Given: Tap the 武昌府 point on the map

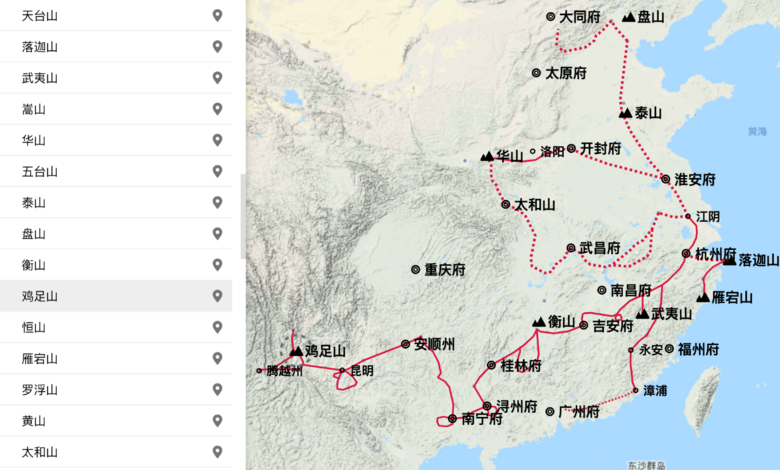Looking at the screenshot, I should pyautogui.click(x=571, y=248).
